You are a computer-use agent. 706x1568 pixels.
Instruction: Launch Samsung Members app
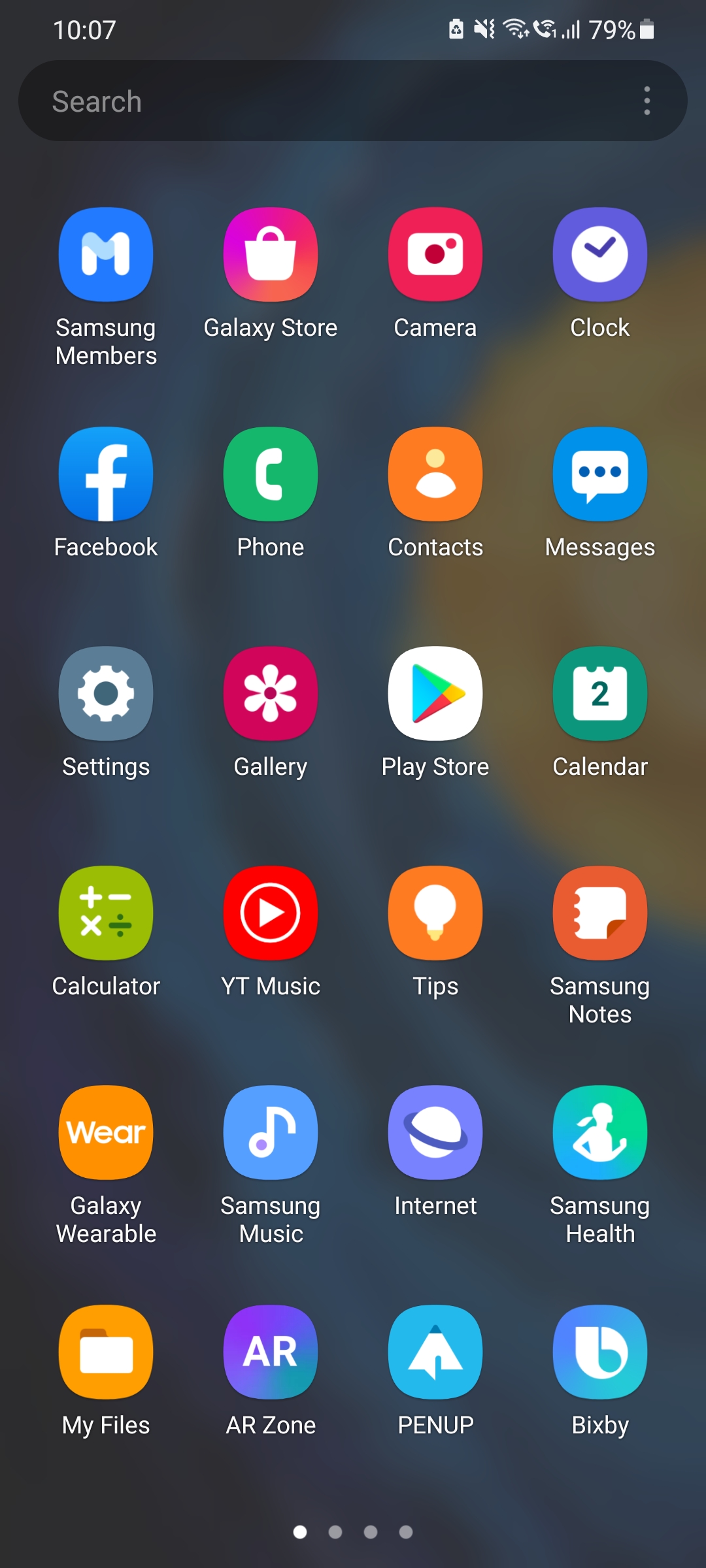click(x=106, y=255)
